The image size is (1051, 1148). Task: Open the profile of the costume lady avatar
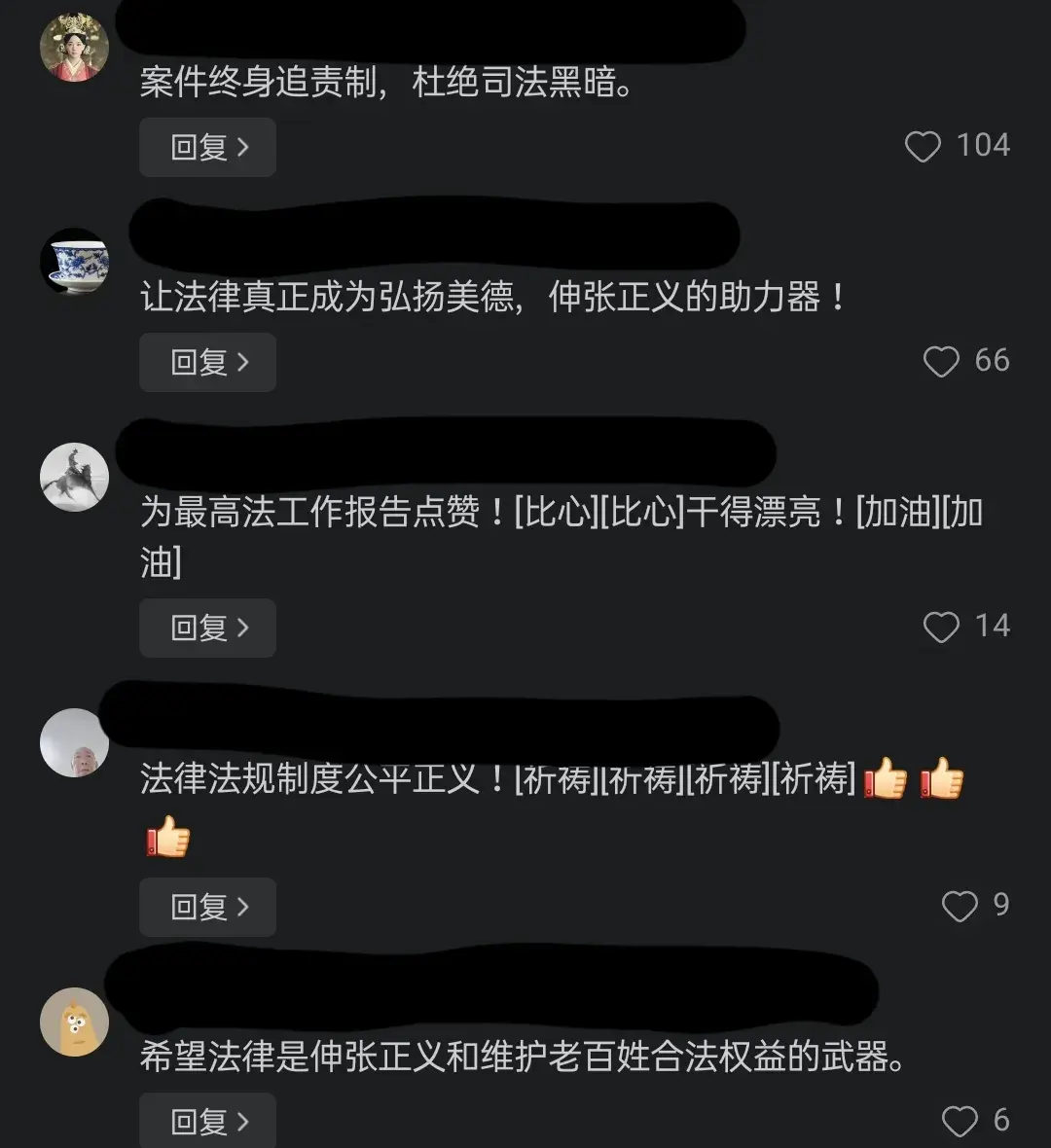[75, 48]
